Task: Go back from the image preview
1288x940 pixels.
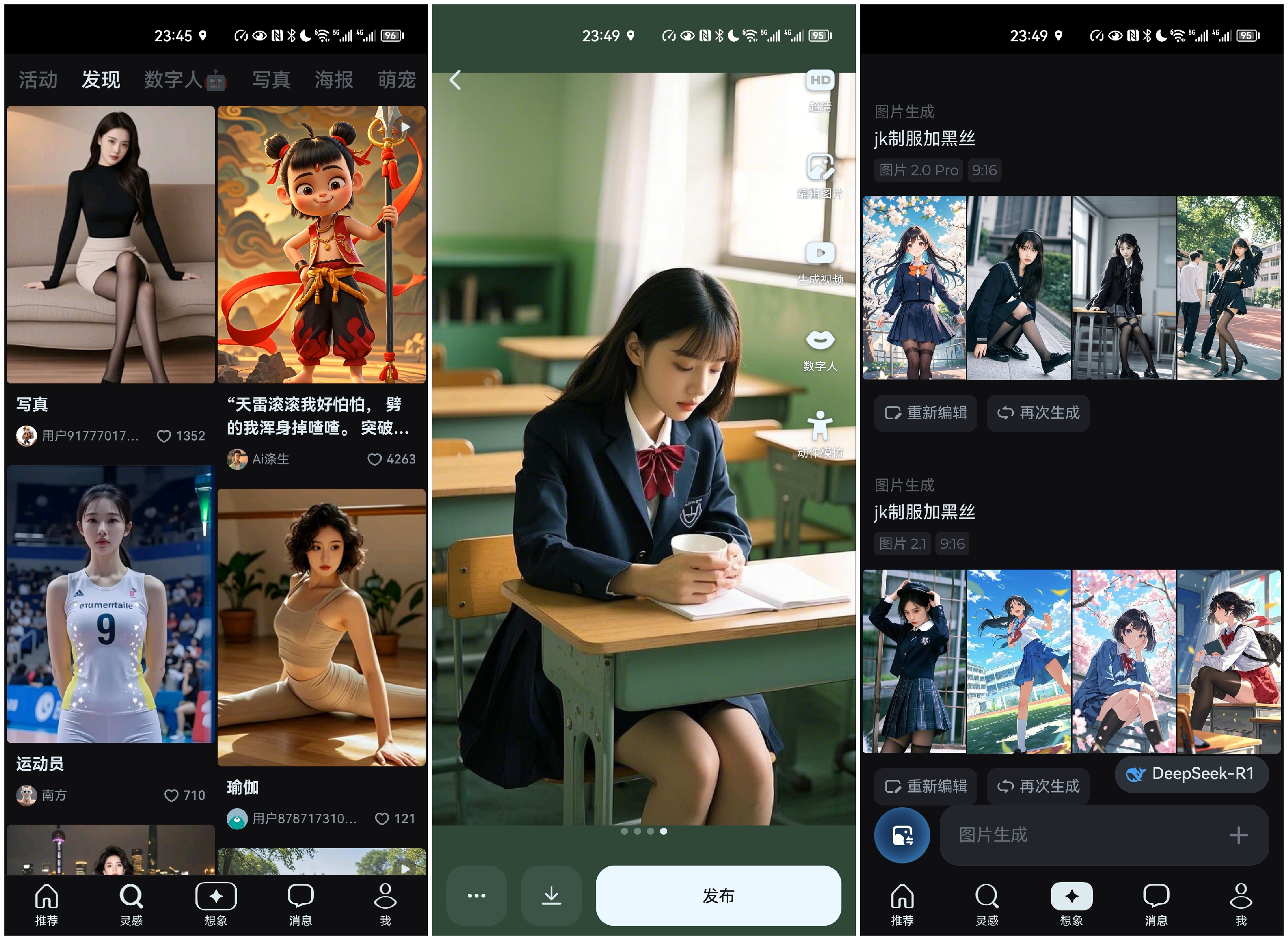Action: coord(455,80)
